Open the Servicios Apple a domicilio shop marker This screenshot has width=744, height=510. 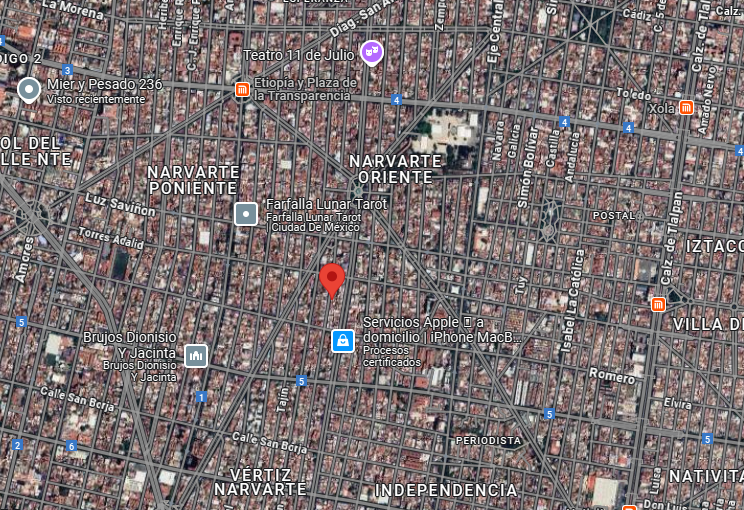pos(343,341)
